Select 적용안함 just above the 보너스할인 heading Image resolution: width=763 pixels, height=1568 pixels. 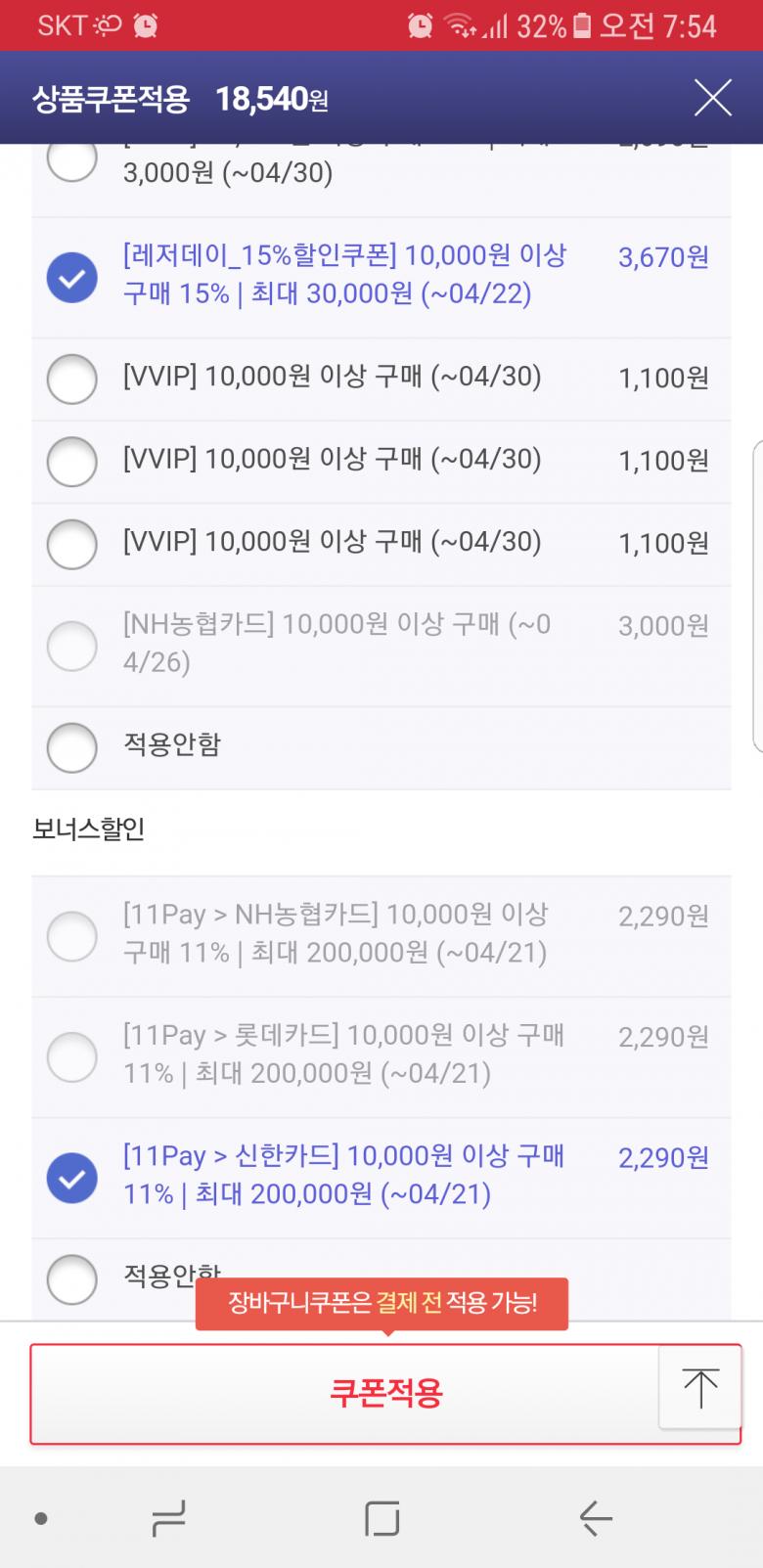click(x=72, y=747)
